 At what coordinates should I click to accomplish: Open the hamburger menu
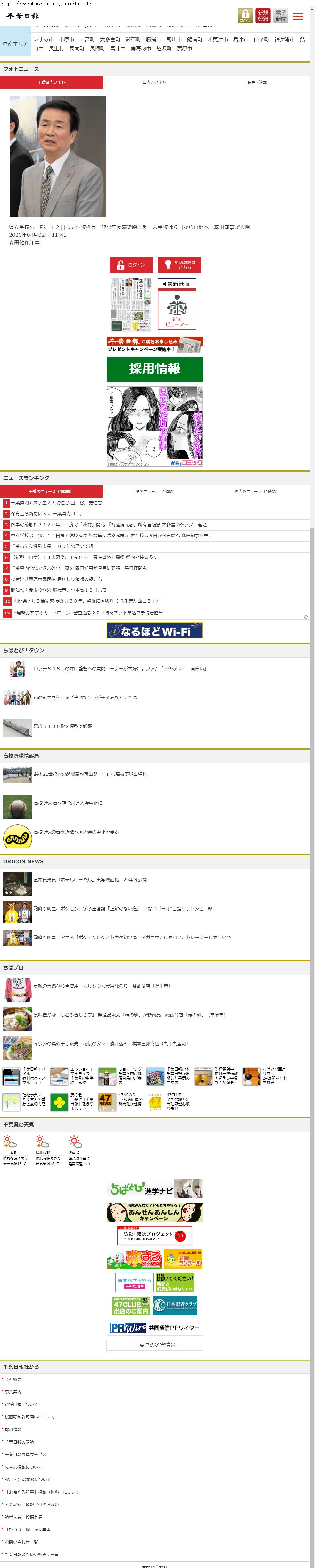point(298,16)
